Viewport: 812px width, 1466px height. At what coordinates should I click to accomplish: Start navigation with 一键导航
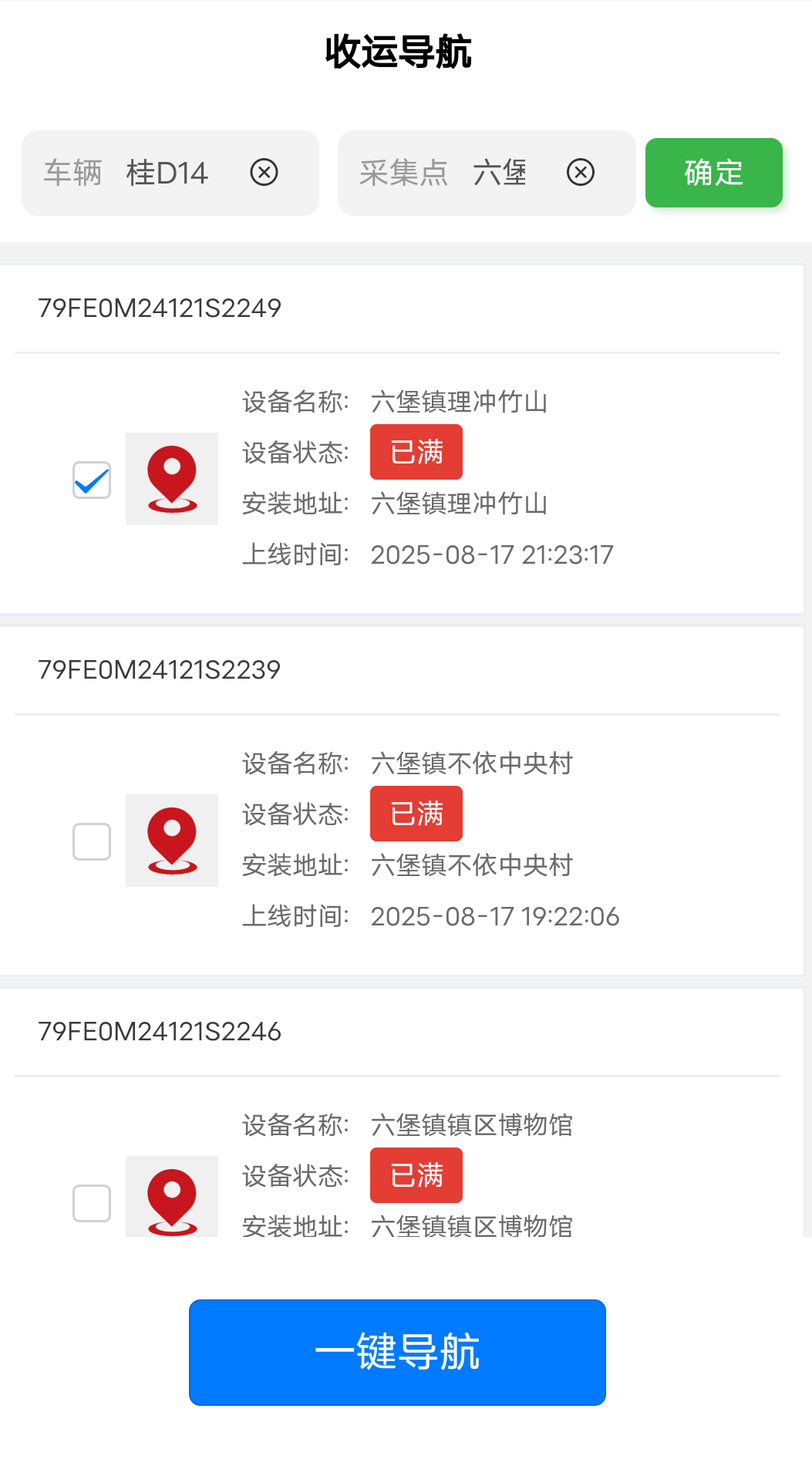pyautogui.click(x=397, y=1353)
